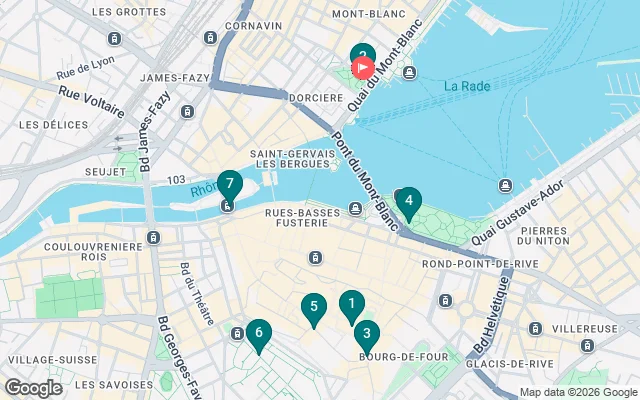This screenshot has height=400, width=640.
Task: Tap map pin number 4
Action: coord(408,201)
